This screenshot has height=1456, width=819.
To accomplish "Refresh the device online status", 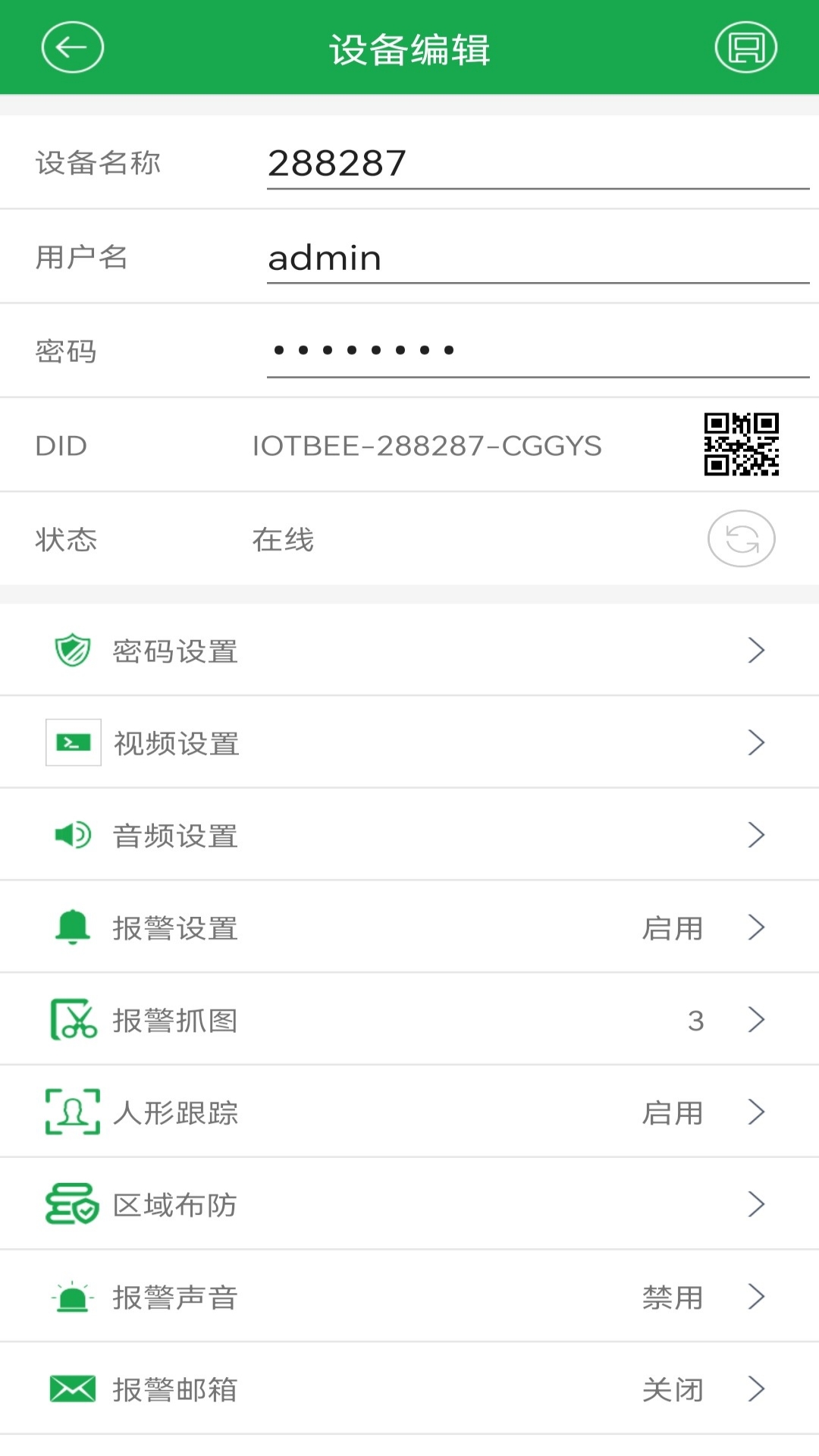I will click(x=741, y=539).
